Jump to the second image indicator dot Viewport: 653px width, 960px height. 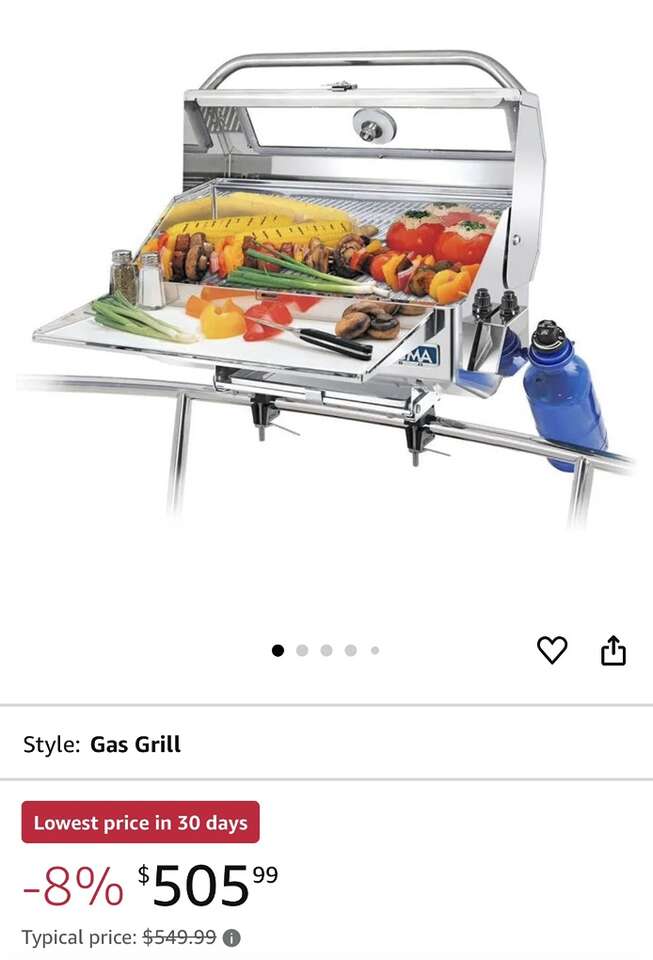(x=302, y=650)
